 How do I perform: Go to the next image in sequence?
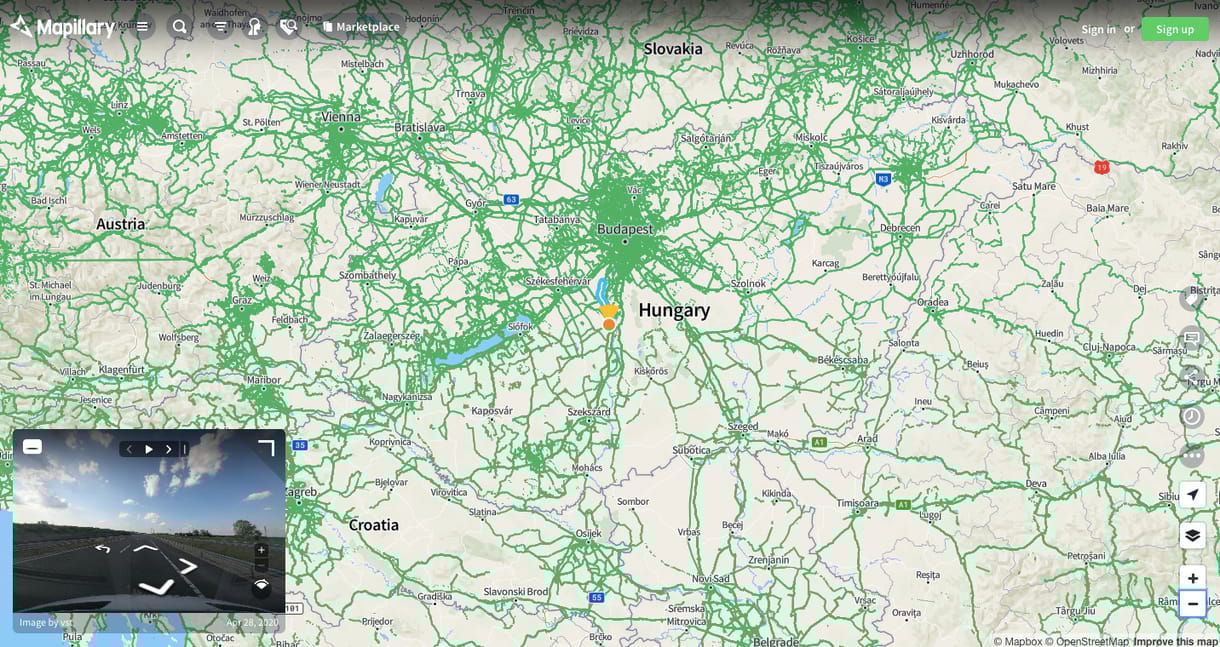(x=168, y=449)
